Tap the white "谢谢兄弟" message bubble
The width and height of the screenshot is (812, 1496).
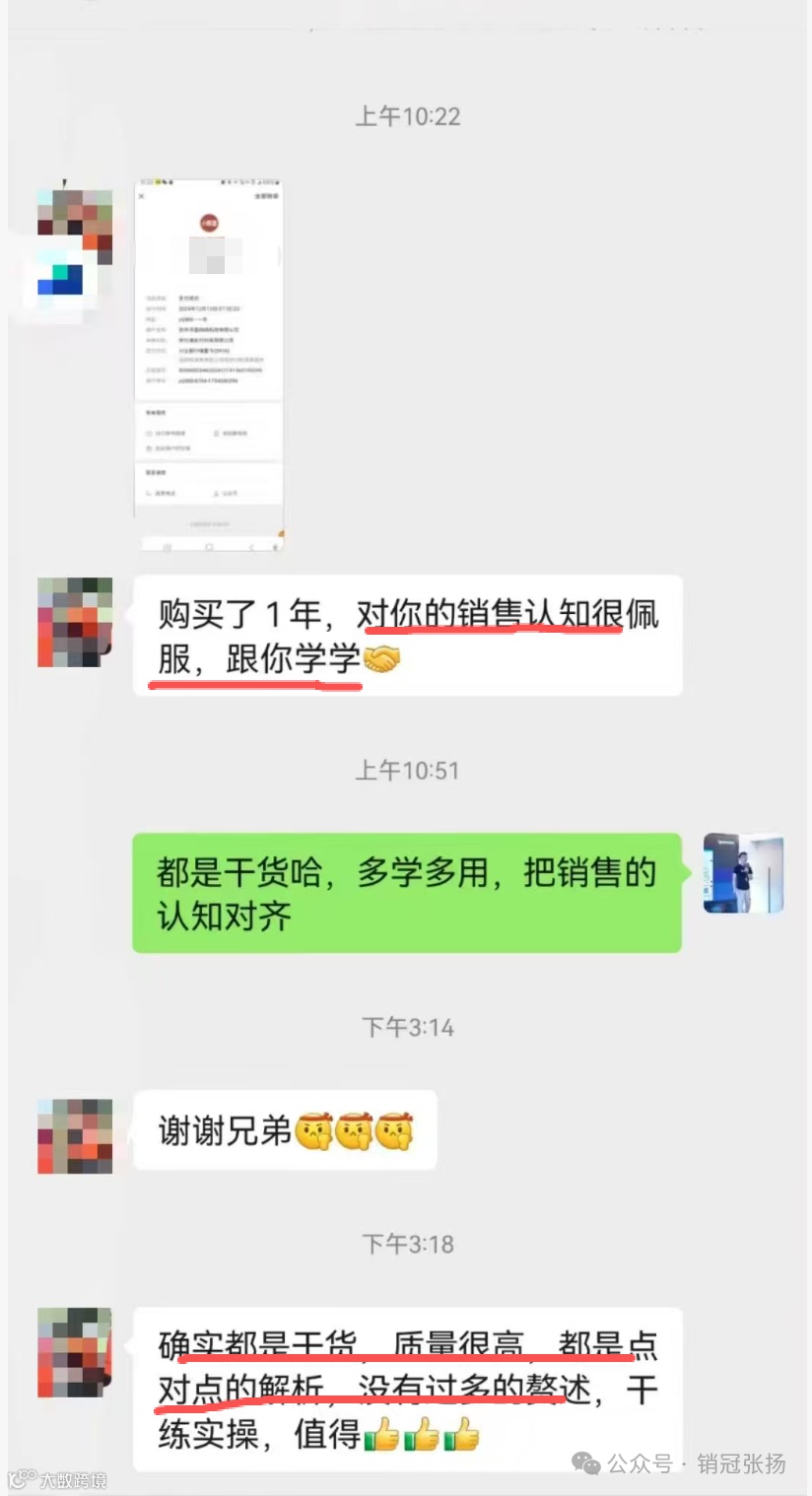coord(286,1130)
